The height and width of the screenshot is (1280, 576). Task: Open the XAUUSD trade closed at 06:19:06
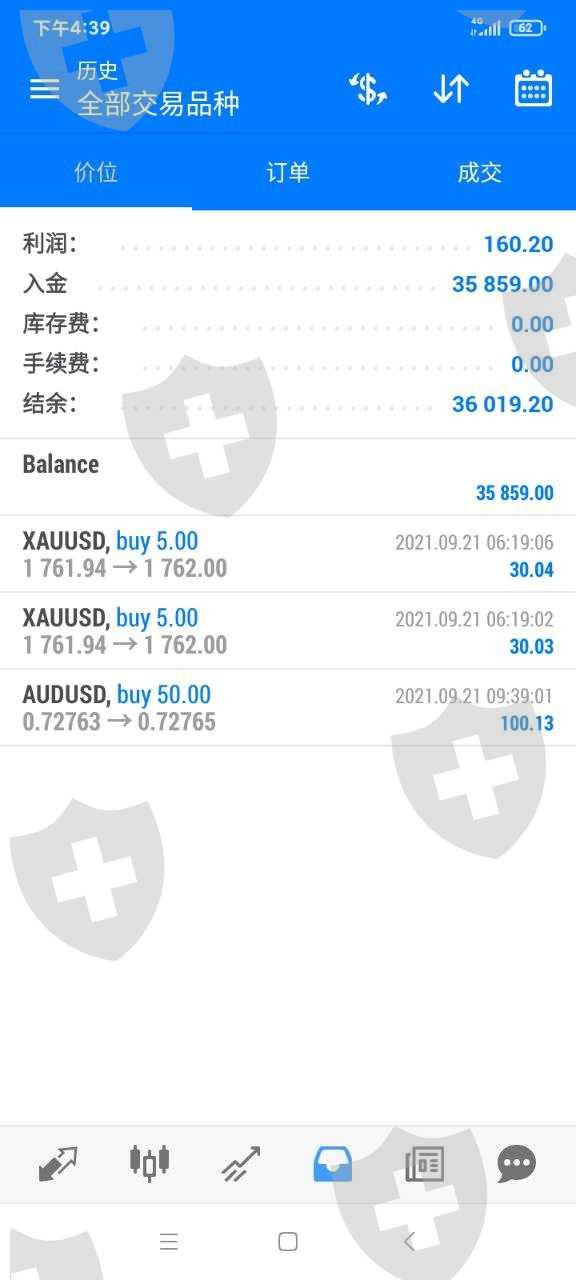[288, 555]
